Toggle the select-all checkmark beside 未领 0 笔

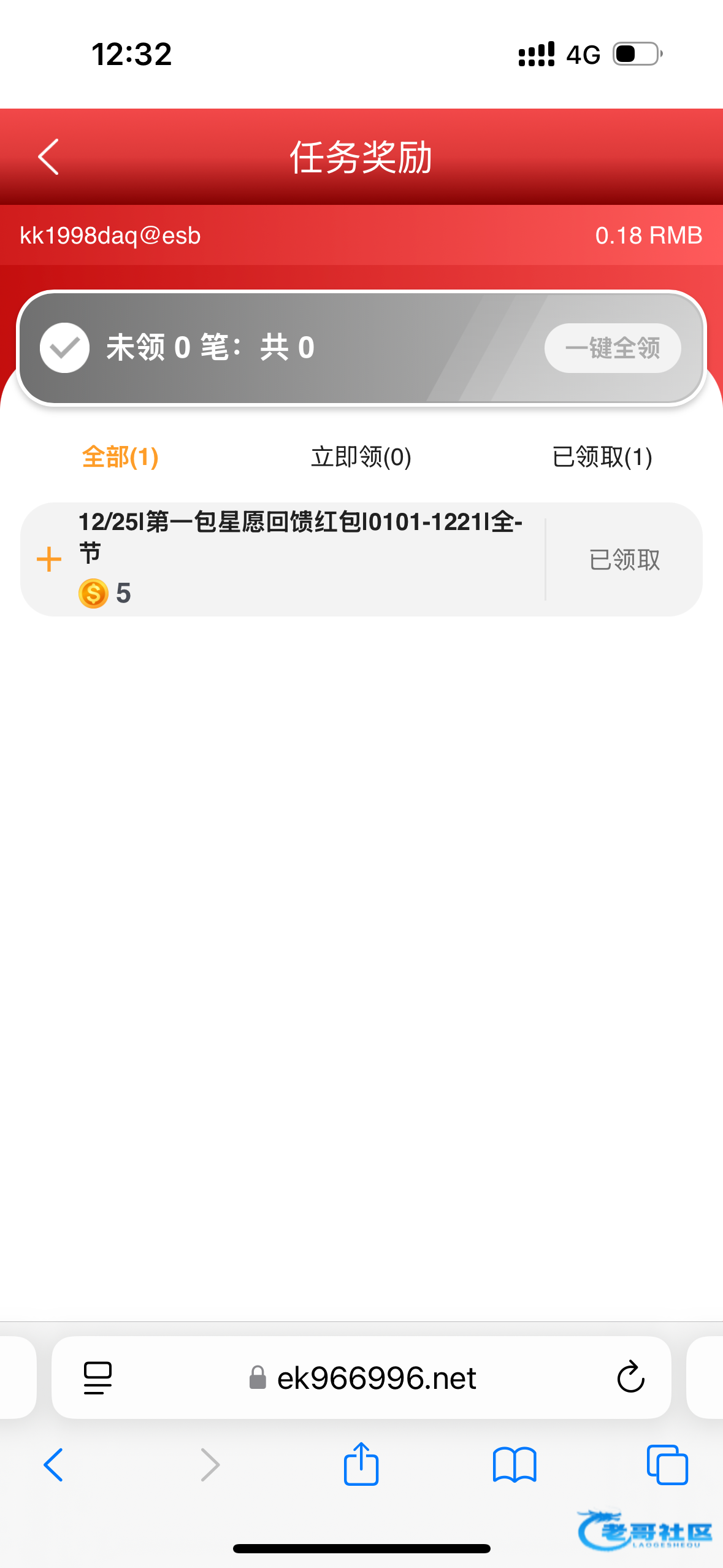pyautogui.click(x=64, y=348)
